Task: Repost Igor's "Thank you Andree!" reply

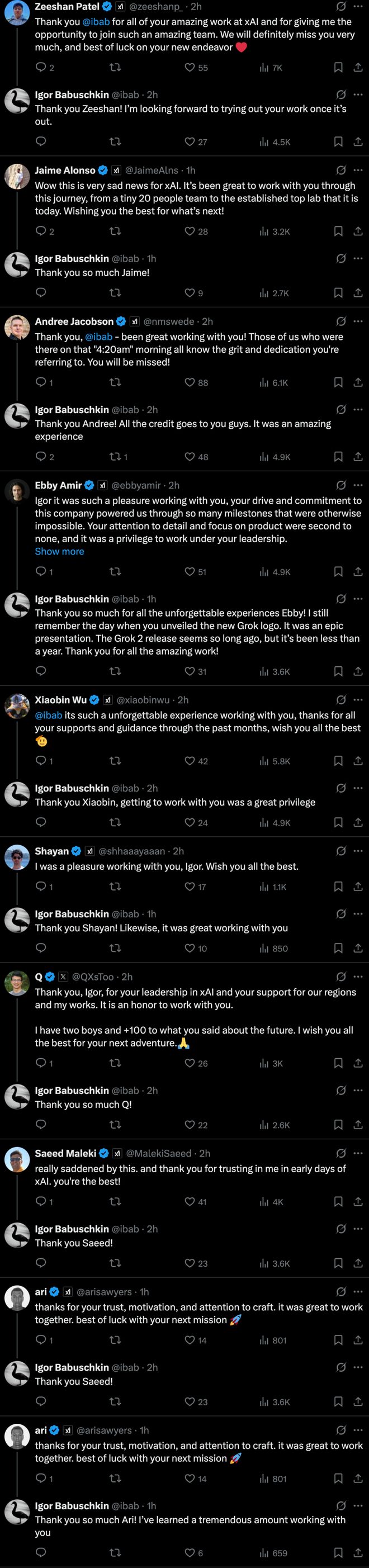Action: point(115,457)
